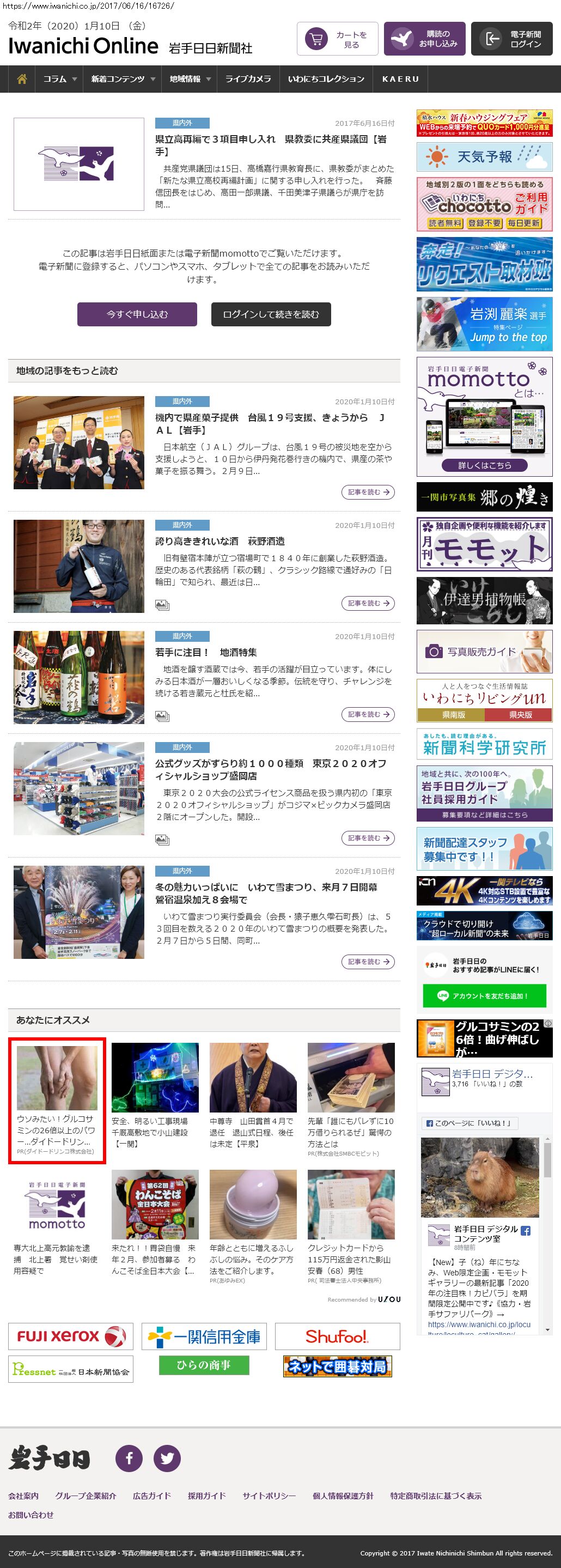Open the カートを見る cart button
This screenshot has height=1568, width=561.
point(337,40)
